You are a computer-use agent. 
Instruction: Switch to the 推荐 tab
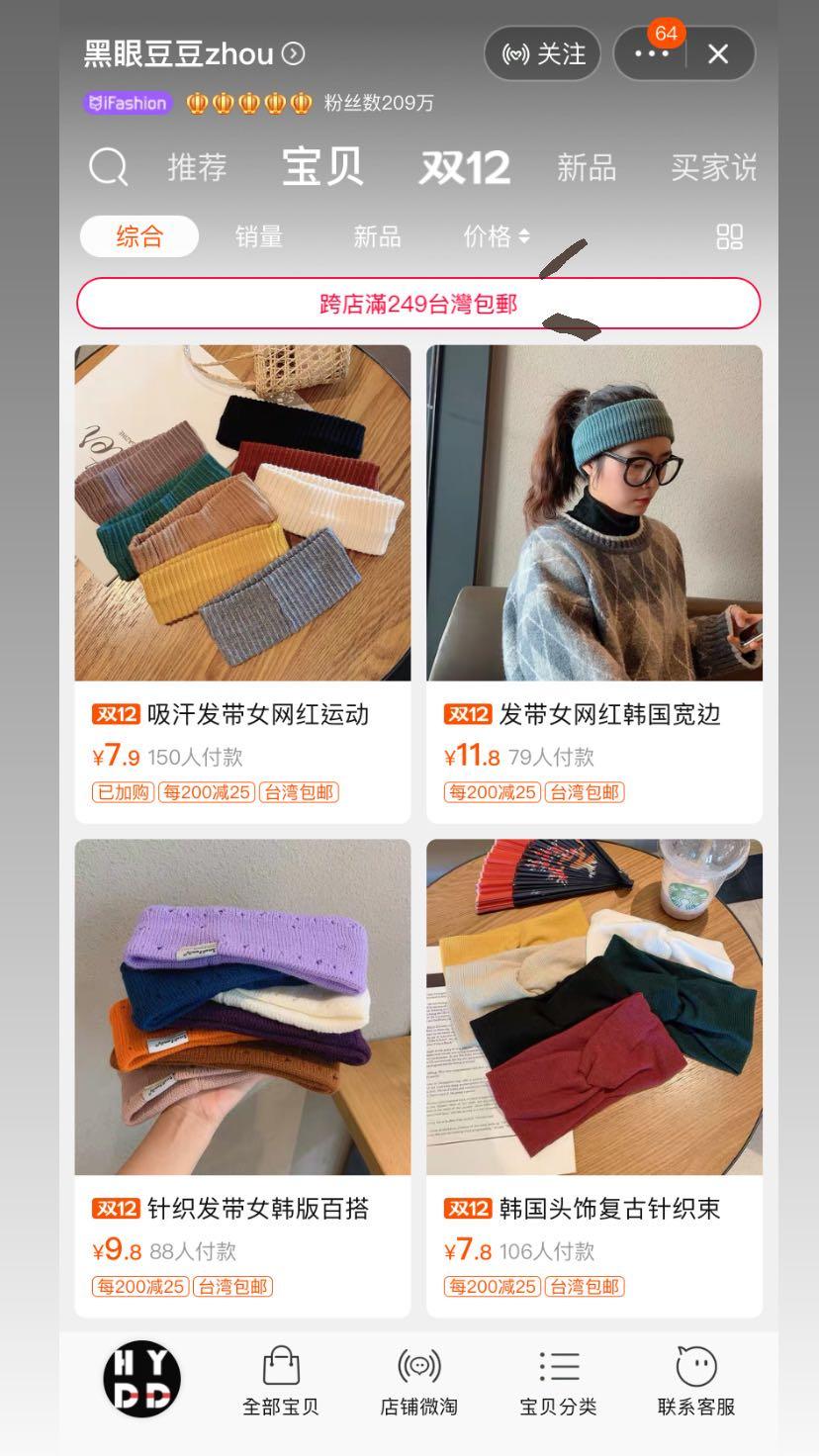(x=197, y=167)
